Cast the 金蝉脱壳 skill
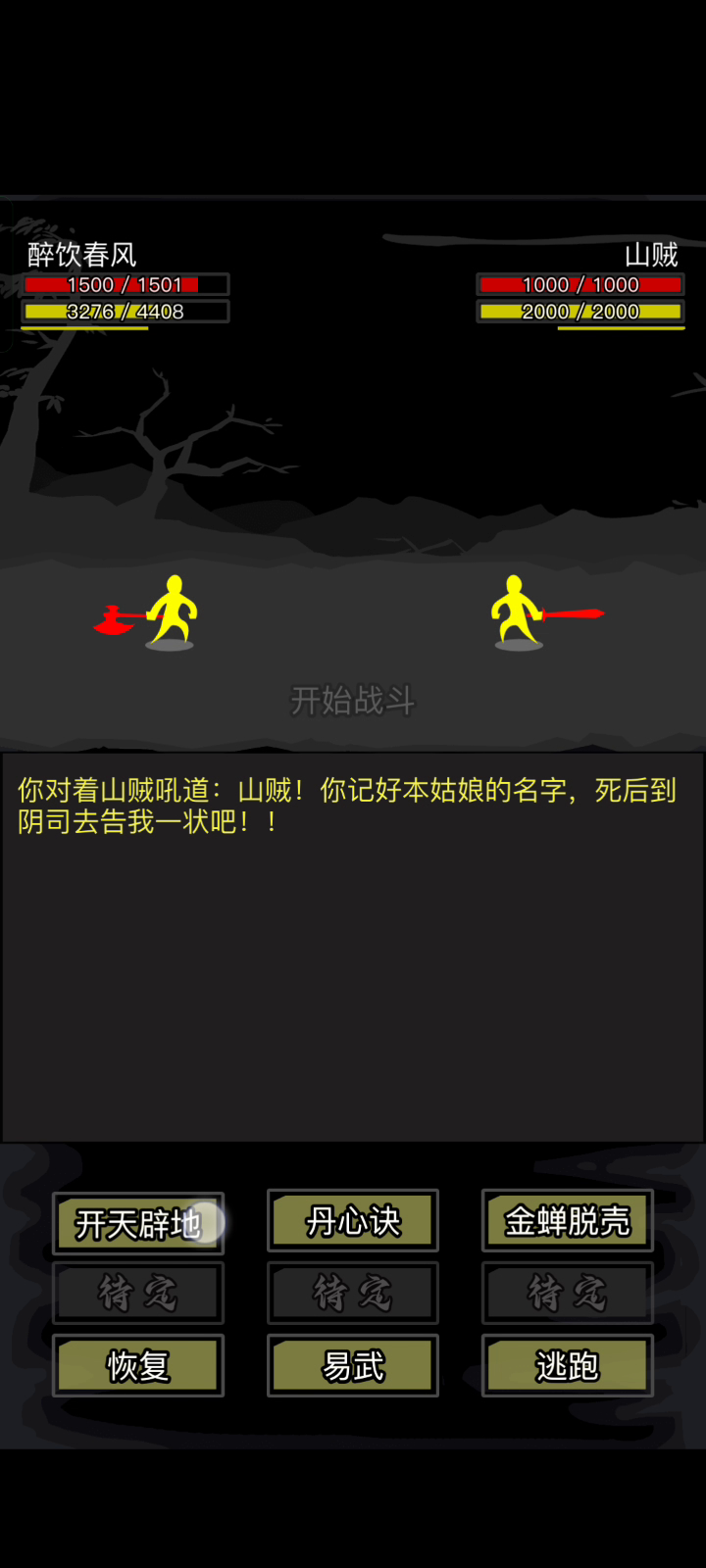Screen dimensions: 706x1568 [x=567, y=1220]
